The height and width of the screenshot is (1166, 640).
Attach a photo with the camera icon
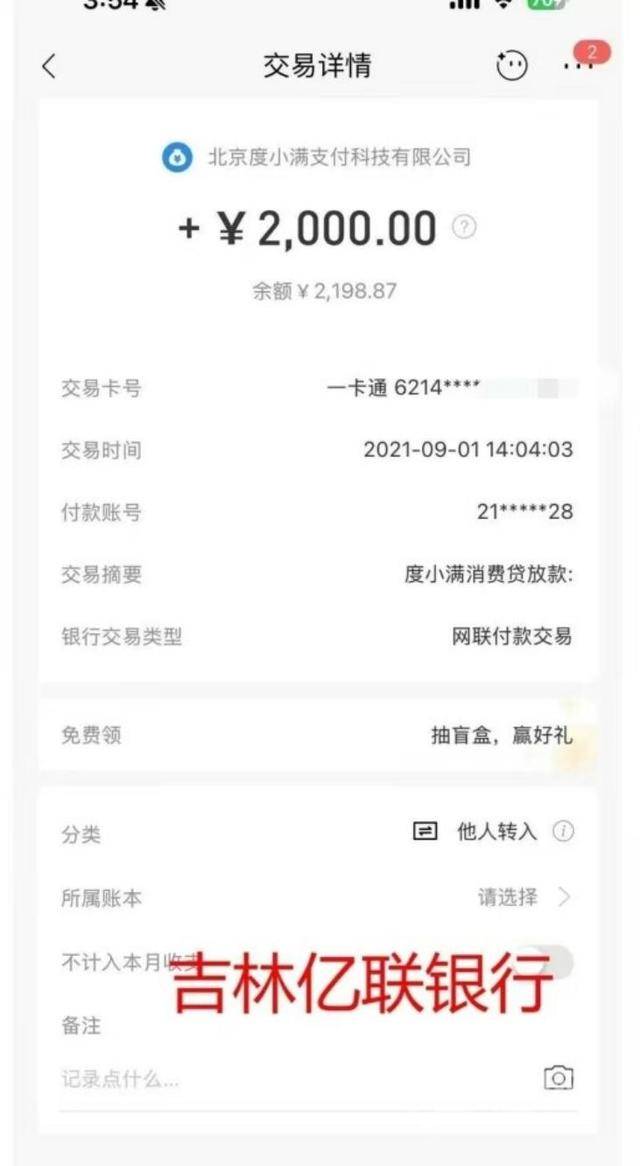pos(558,1077)
